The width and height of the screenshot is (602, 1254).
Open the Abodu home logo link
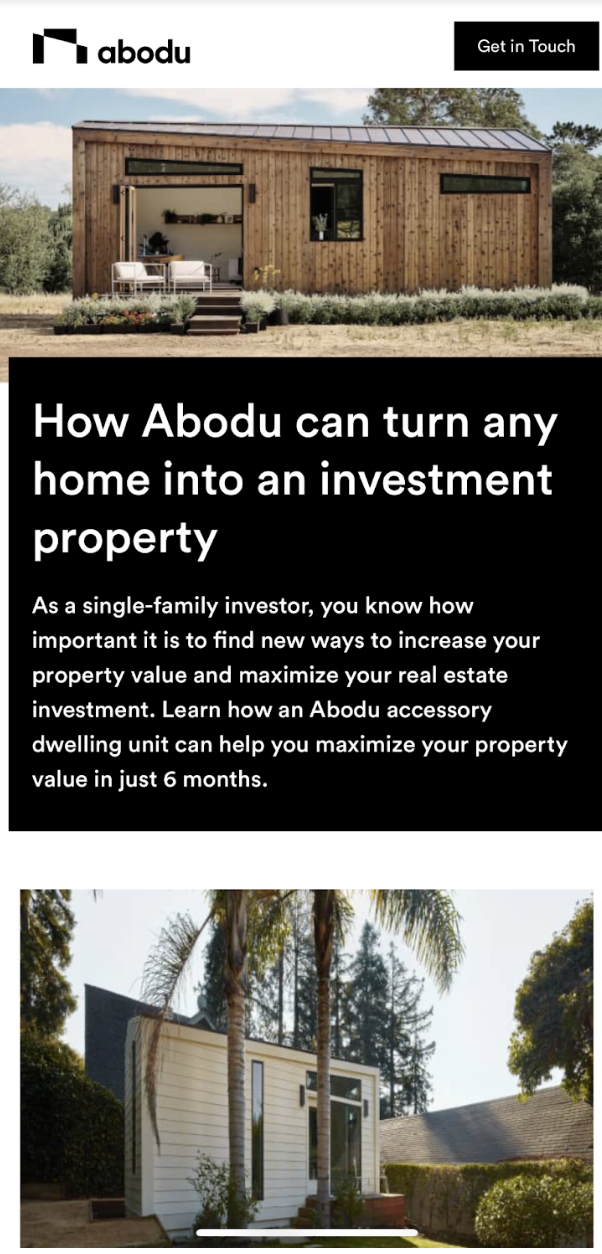[x=111, y=47]
